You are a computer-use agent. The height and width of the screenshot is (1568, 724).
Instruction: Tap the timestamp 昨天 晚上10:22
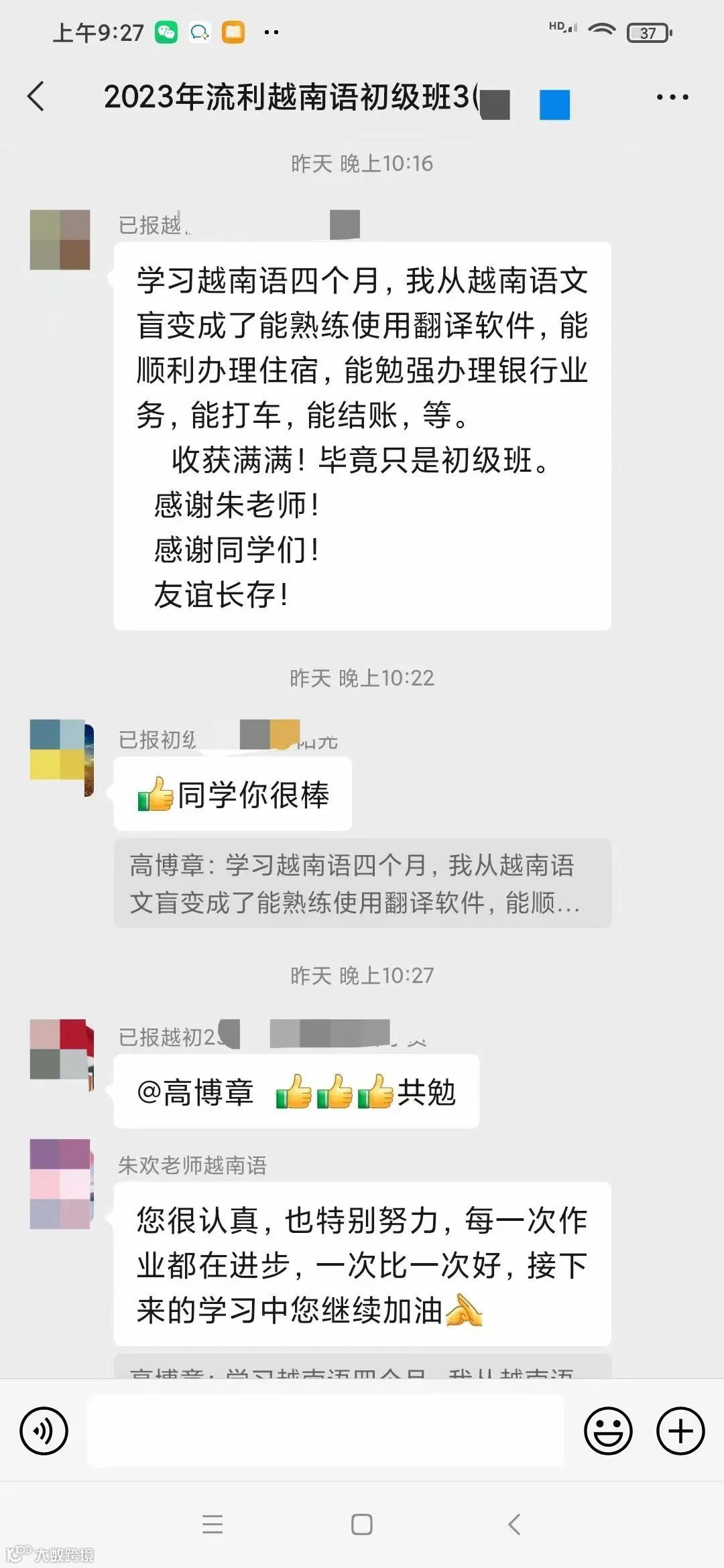coord(362,679)
